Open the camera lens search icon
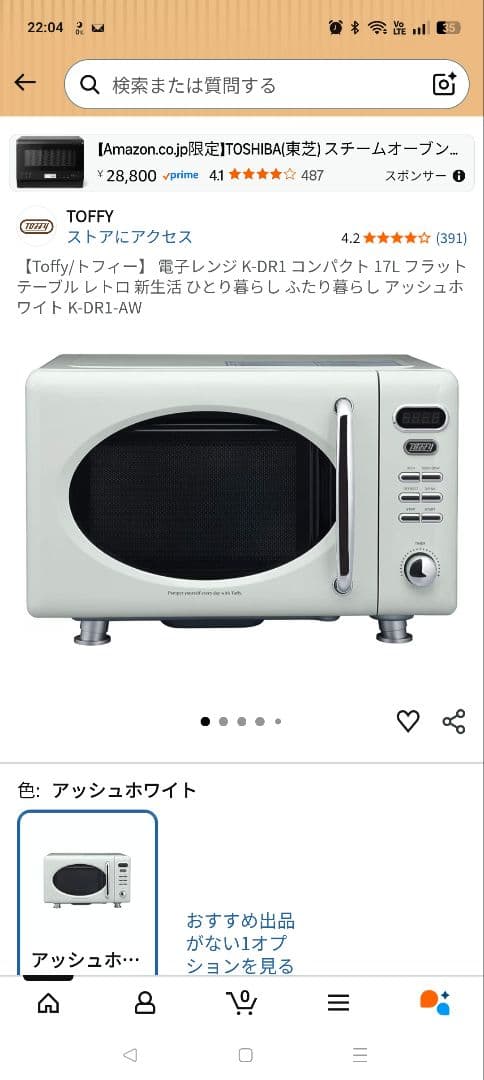The height and width of the screenshot is (1080, 484). coord(445,84)
